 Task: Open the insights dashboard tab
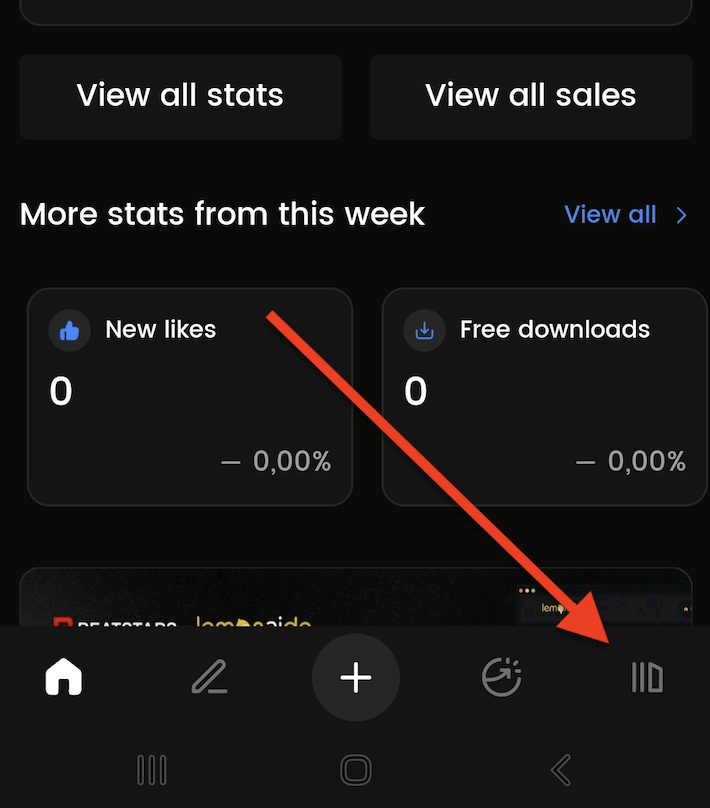(502, 678)
